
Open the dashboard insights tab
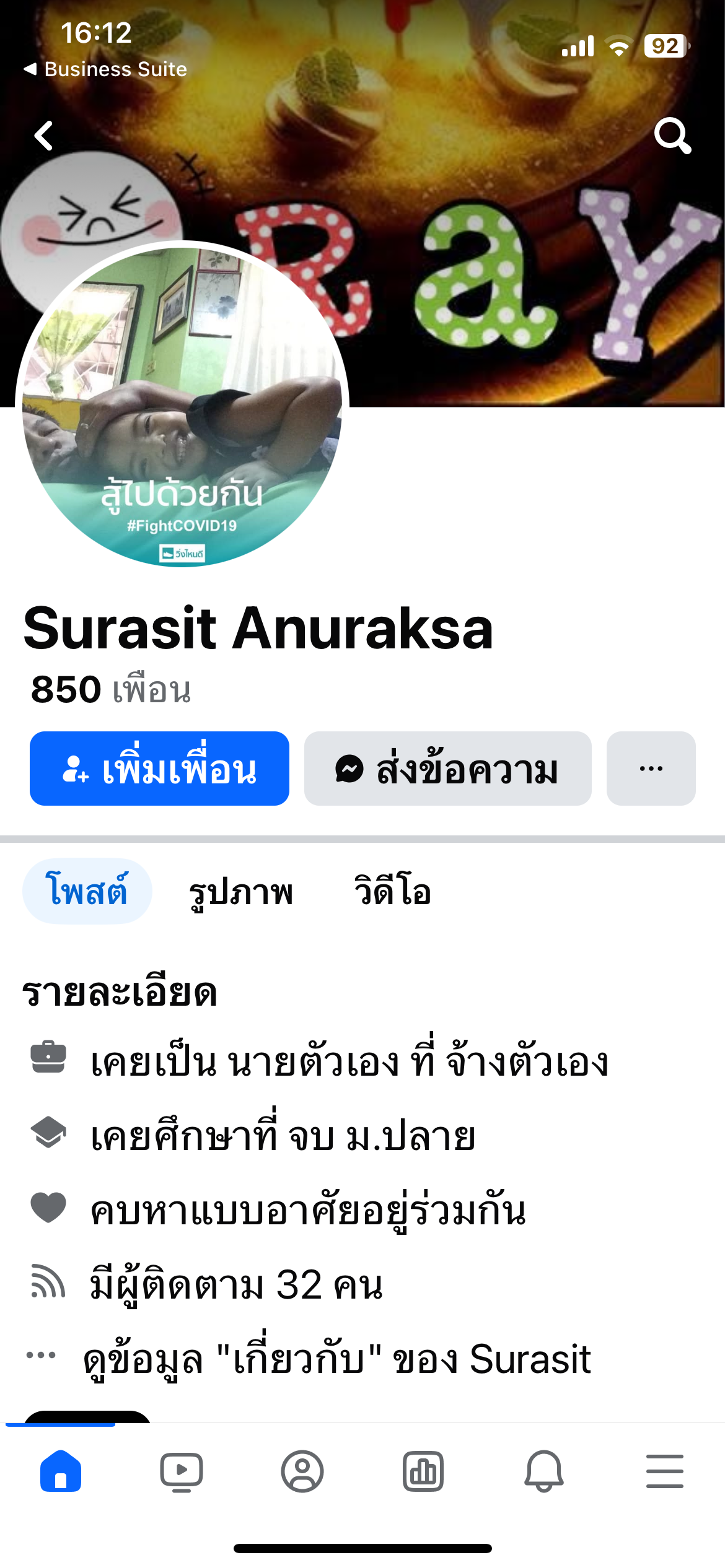coord(423,1471)
